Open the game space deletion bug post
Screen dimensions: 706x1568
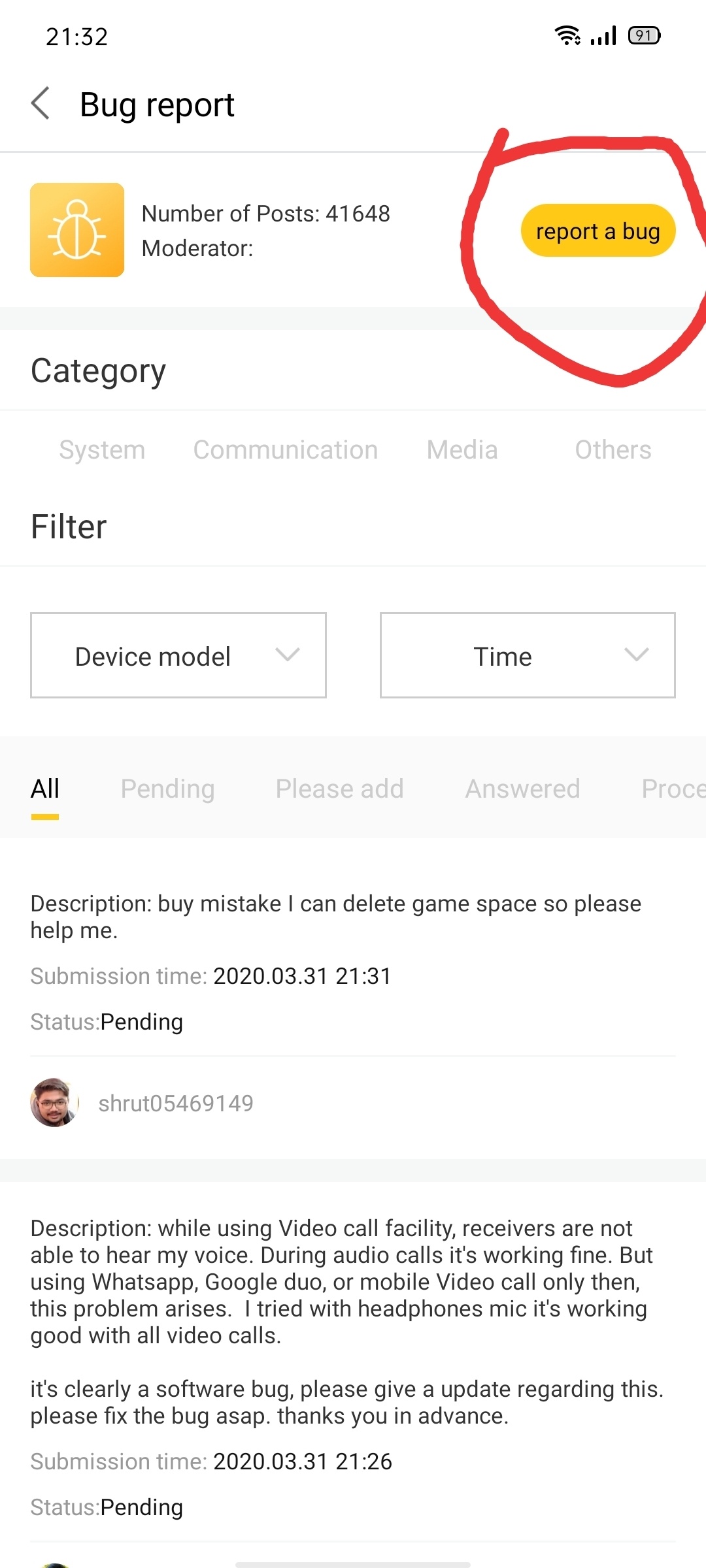[x=335, y=917]
